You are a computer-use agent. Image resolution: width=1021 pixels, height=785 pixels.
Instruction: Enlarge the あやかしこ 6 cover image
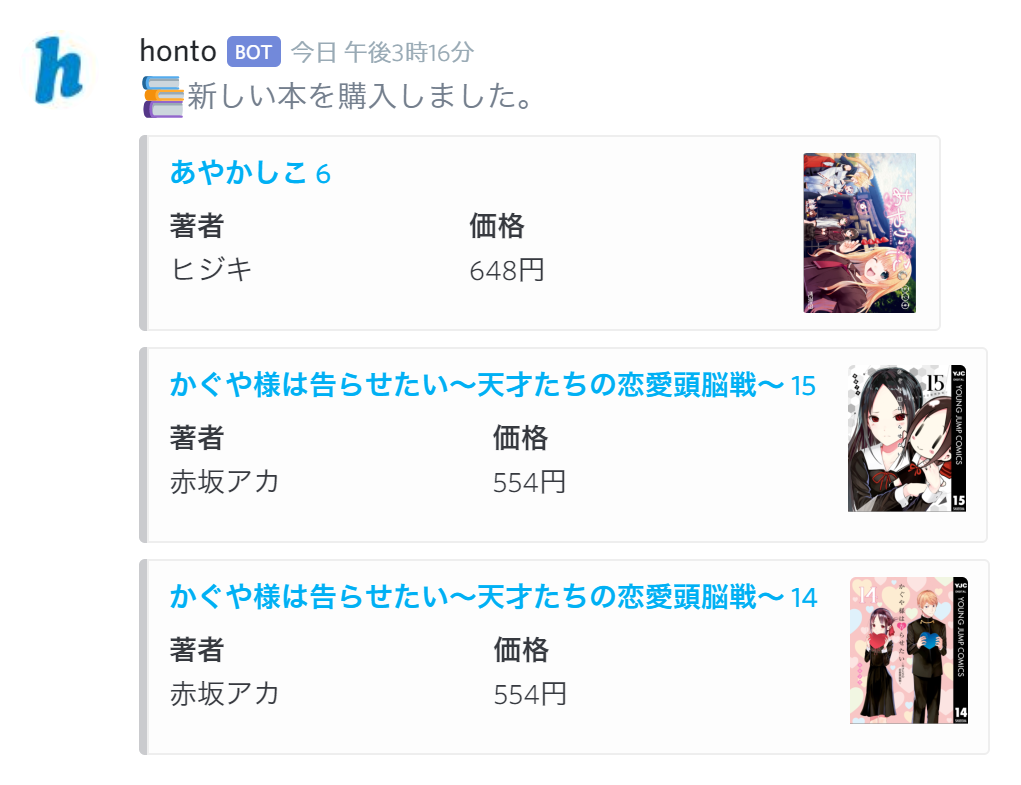pos(859,233)
